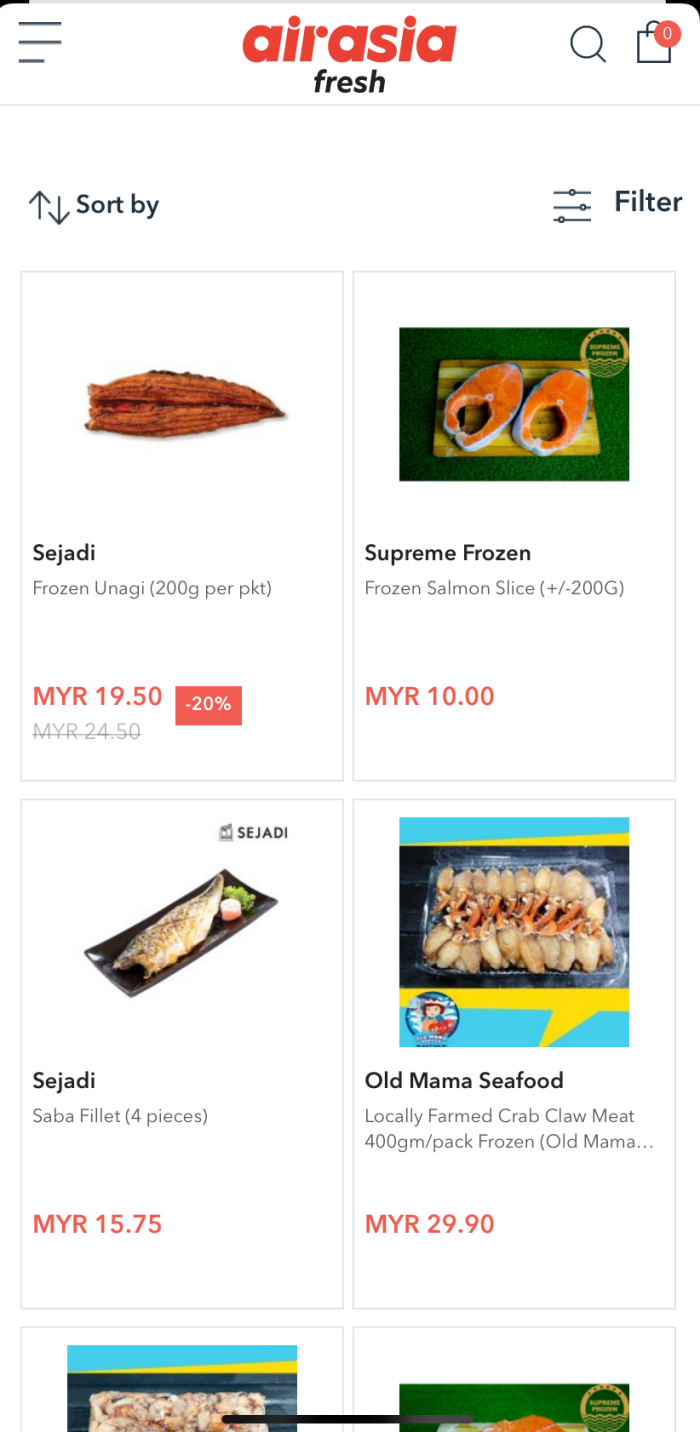The height and width of the screenshot is (1432, 700).
Task: Open the Sort by options
Action: (94, 205)
